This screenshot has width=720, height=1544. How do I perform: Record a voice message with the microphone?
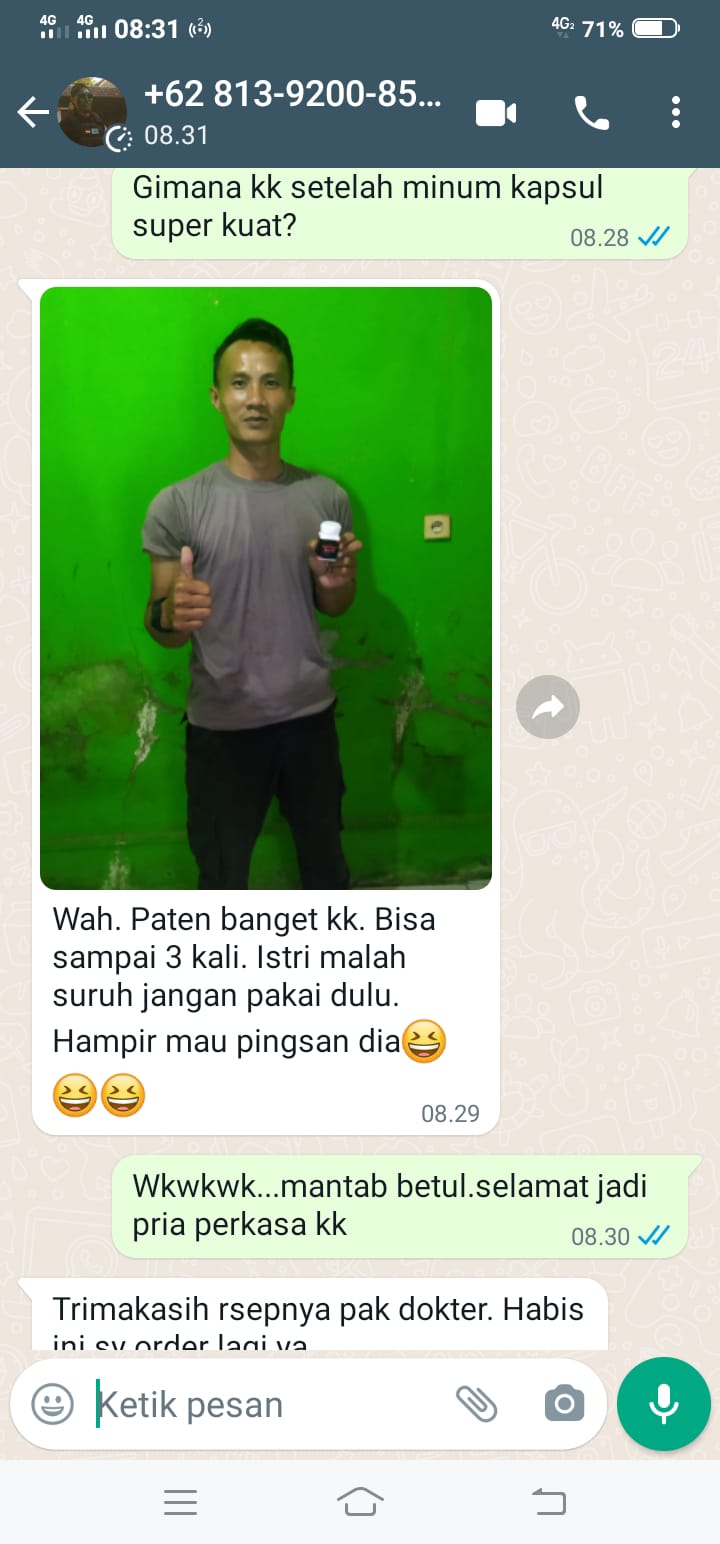[x=664, y=1404]
